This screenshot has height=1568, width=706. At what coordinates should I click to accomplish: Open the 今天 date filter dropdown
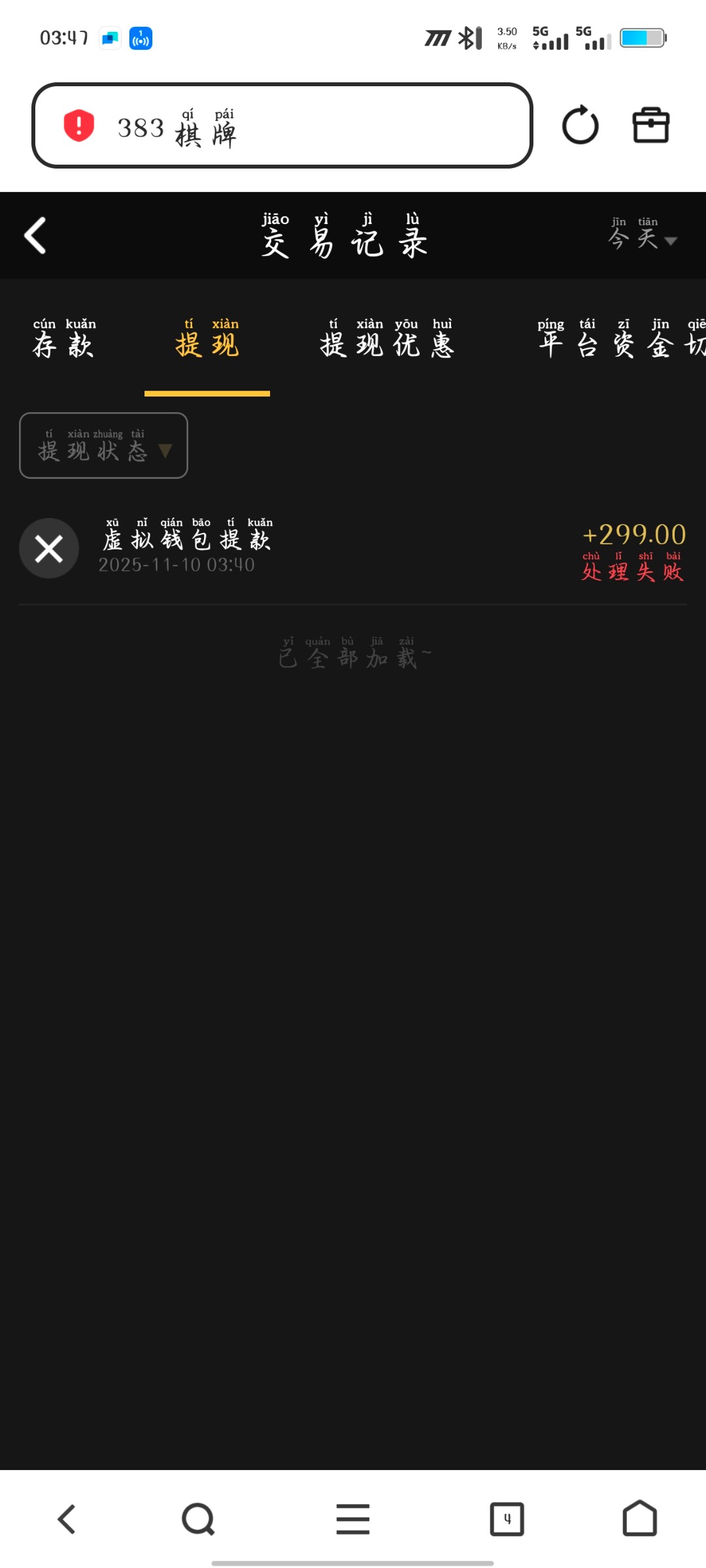643,240
